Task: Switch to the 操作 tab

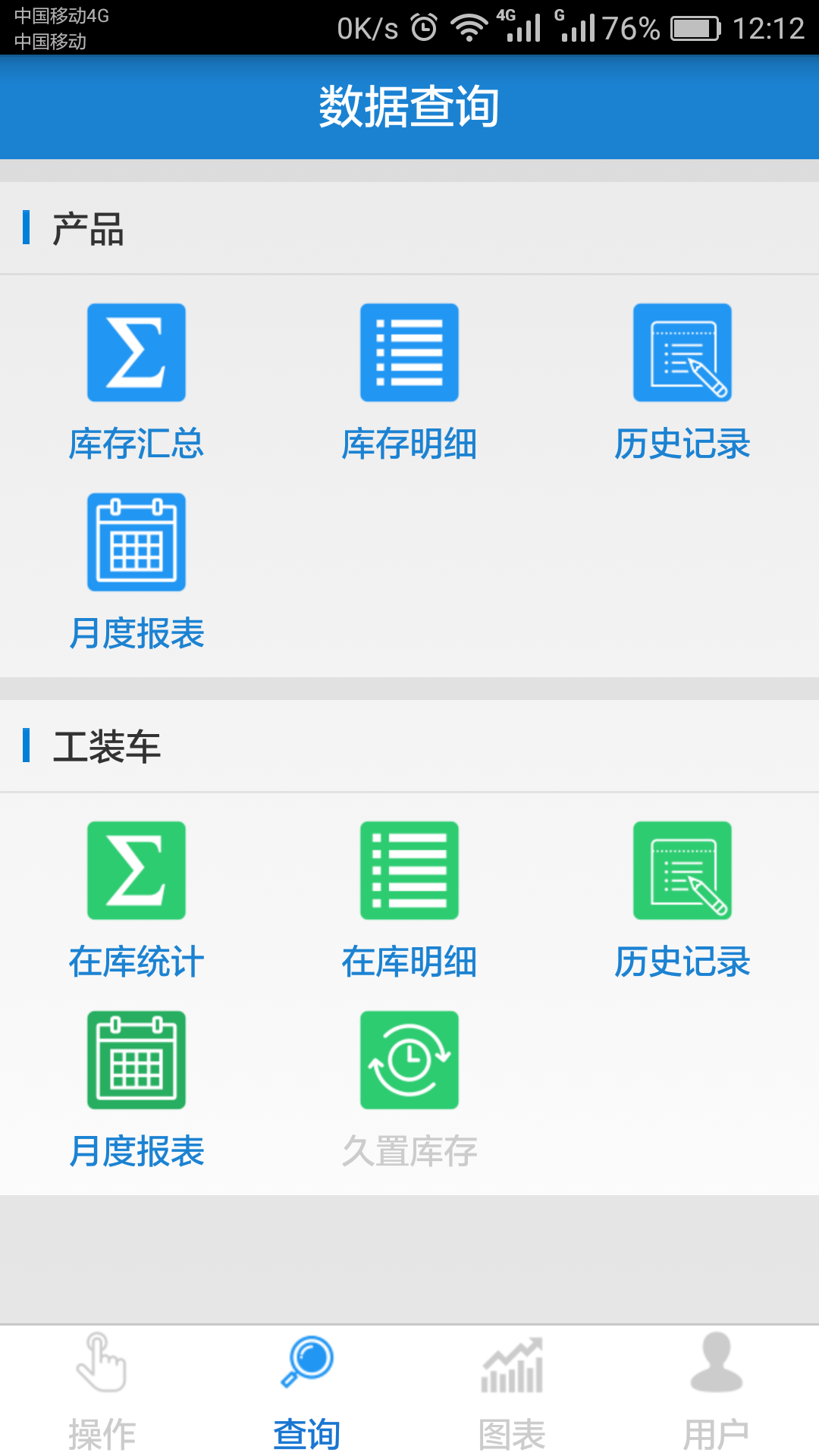Action: tap(102, 1391)
